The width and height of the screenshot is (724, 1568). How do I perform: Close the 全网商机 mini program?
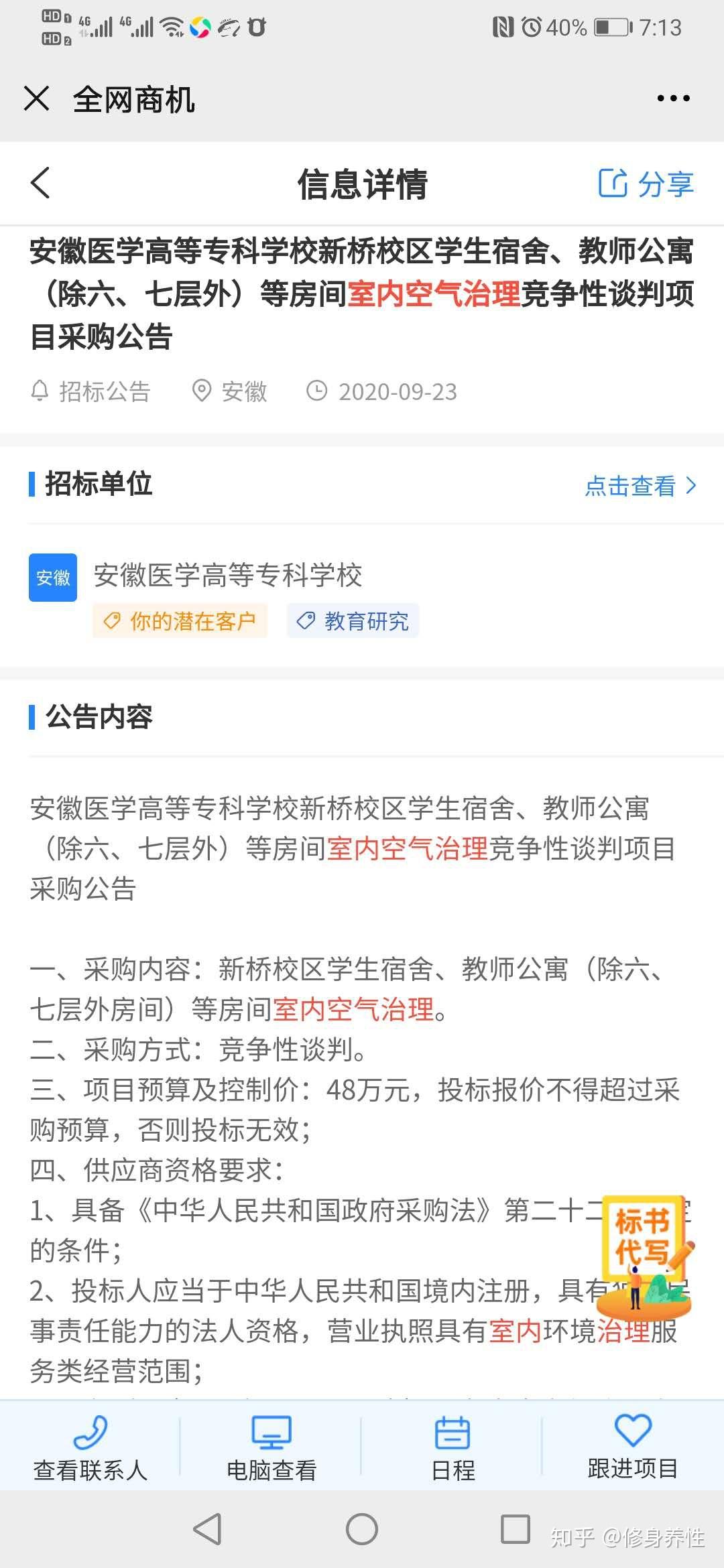37,99
